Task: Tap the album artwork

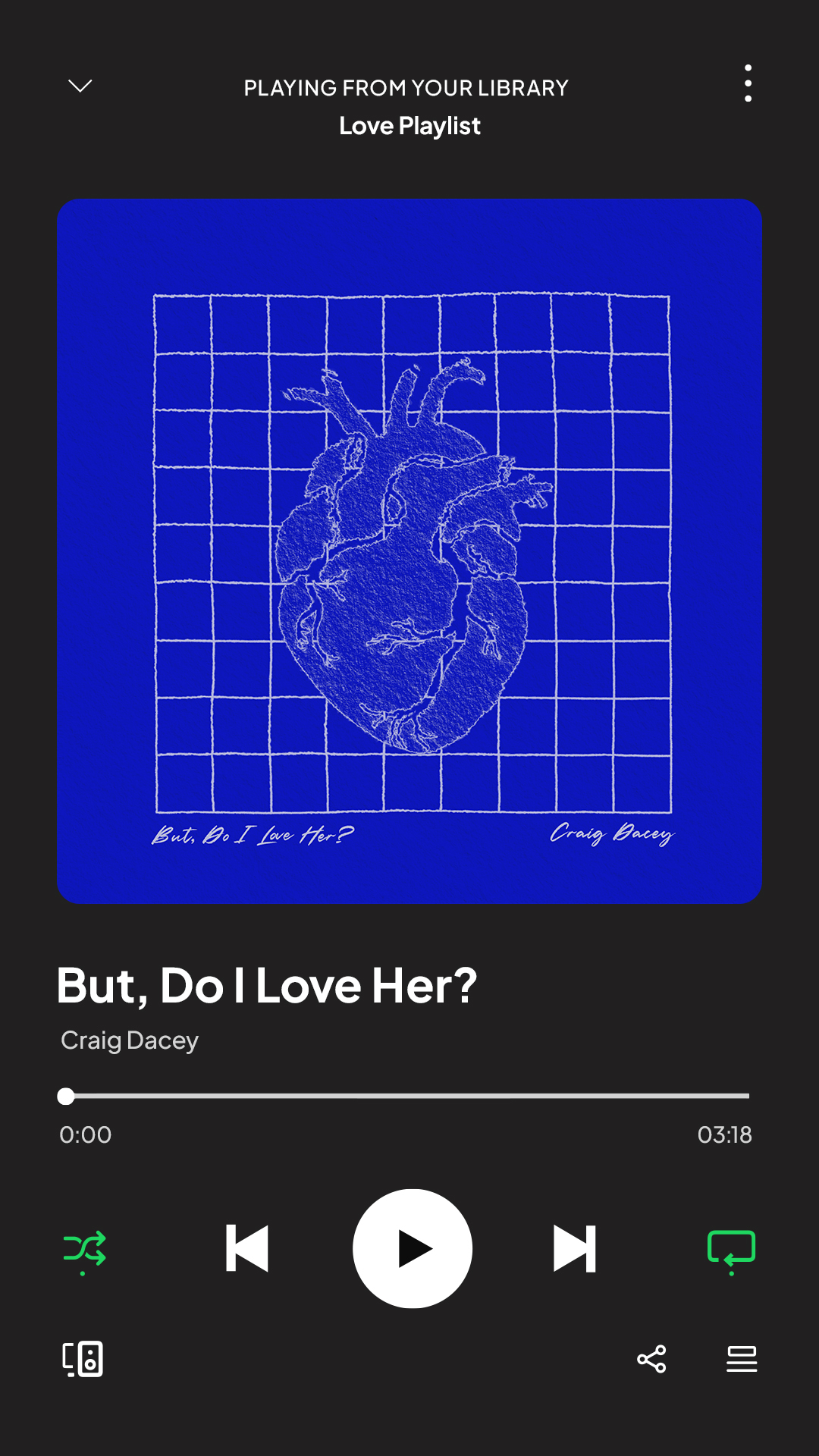Action: pos(409,551)
